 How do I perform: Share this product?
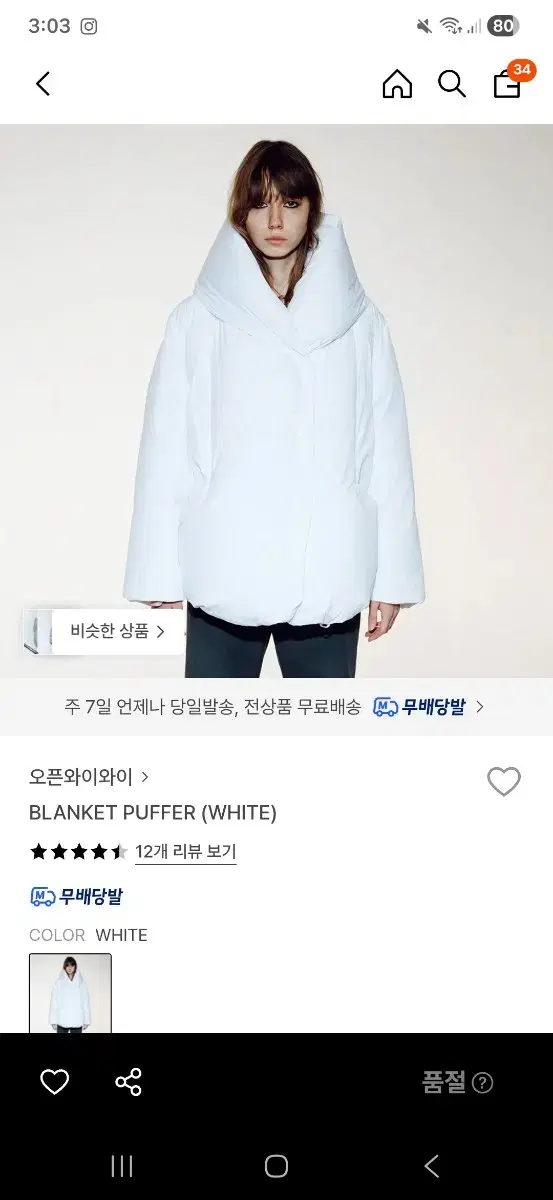pyautogui.click(x=128, y=1082)
